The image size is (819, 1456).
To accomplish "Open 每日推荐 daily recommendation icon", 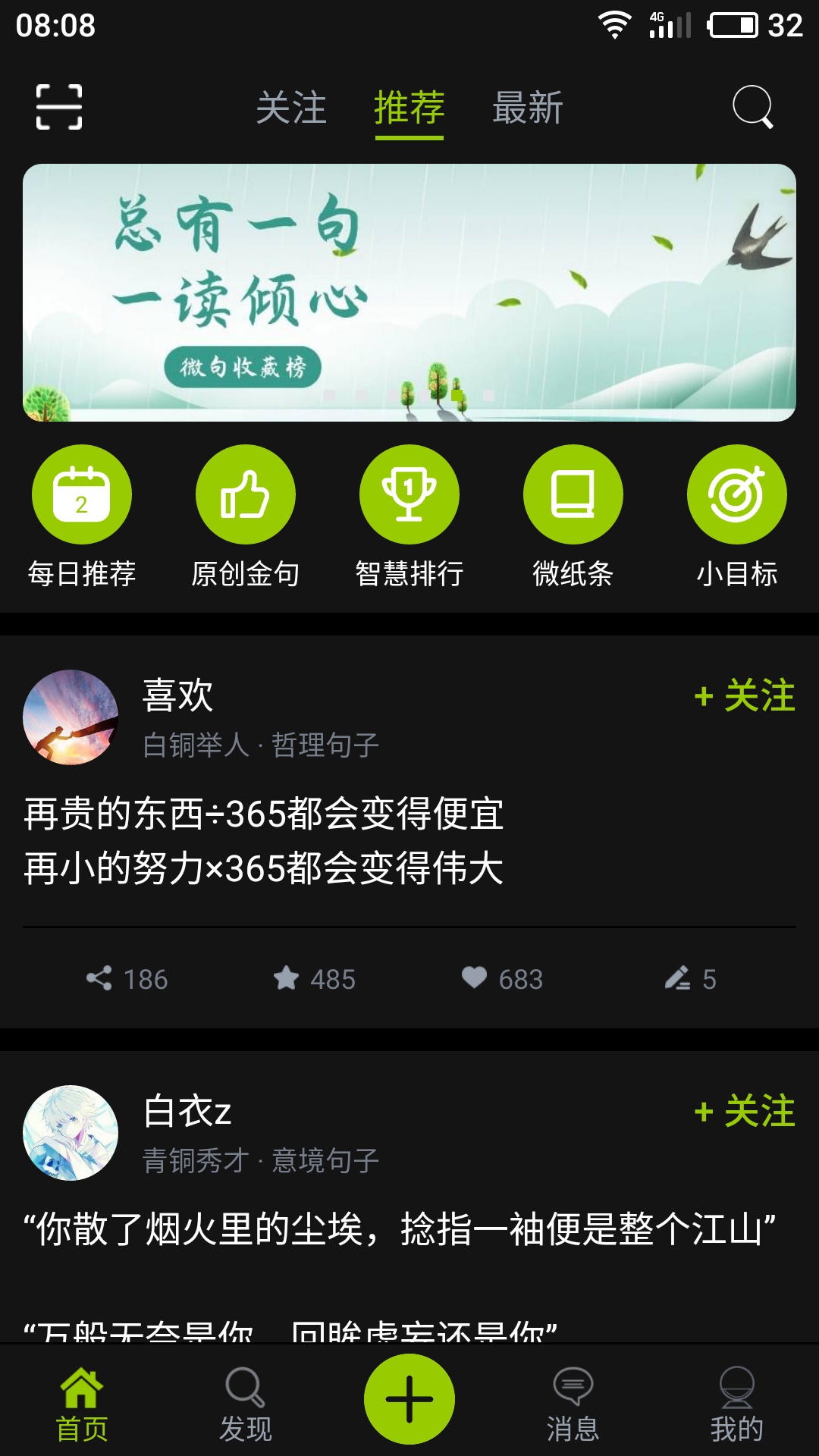I will click(83, 494).
